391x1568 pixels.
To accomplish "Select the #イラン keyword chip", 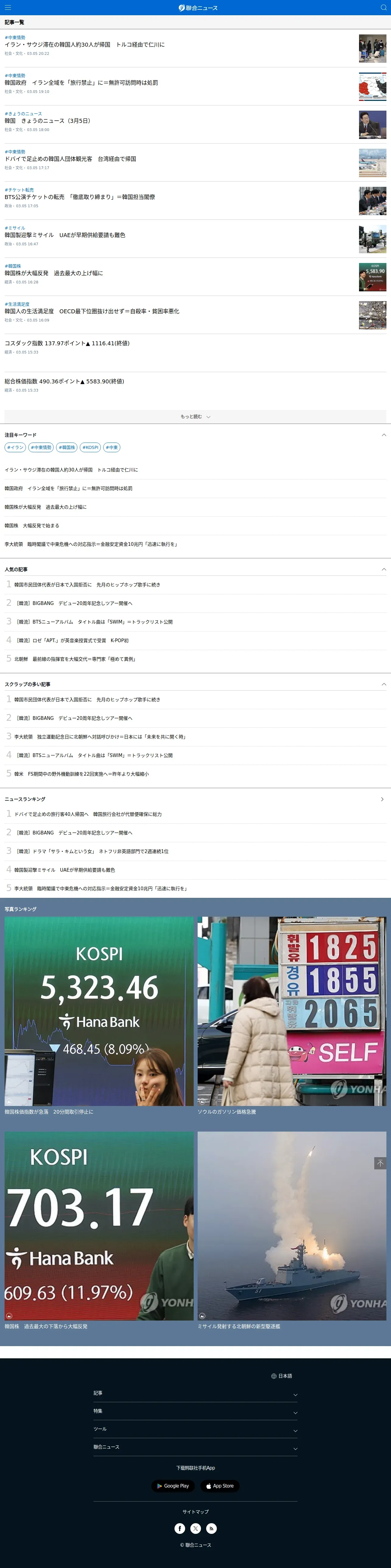I will [15, 447].
